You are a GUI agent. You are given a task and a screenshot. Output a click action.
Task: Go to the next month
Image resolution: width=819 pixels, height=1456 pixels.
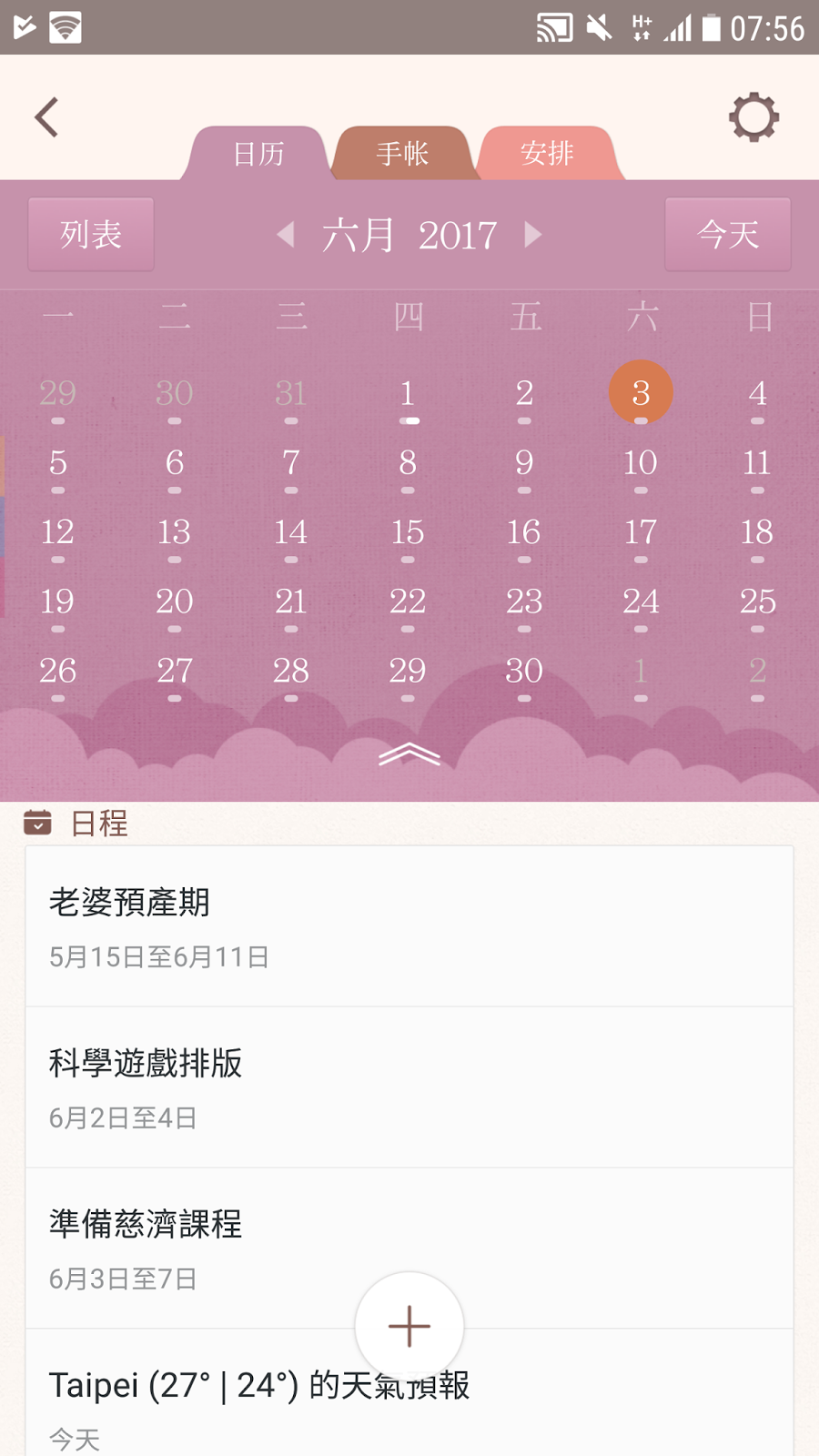(533, 235)
